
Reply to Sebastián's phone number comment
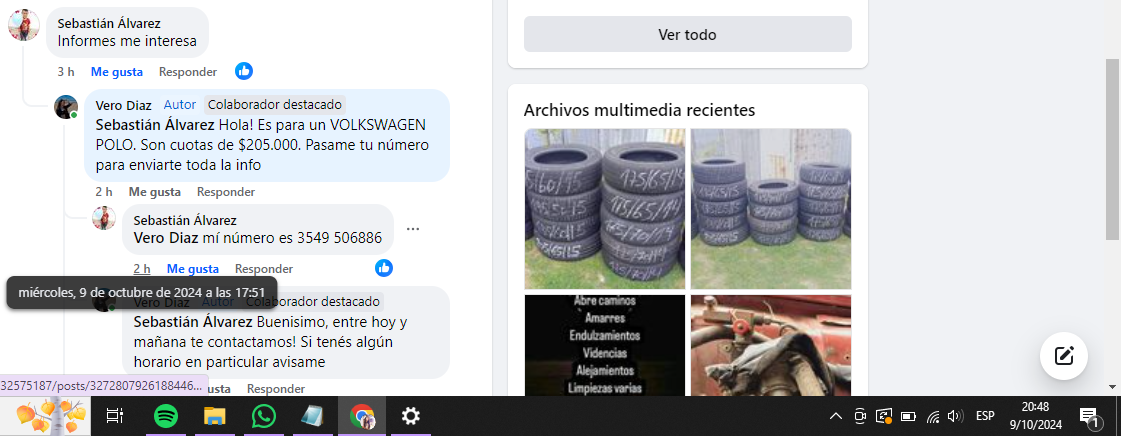tap(264, 269)
